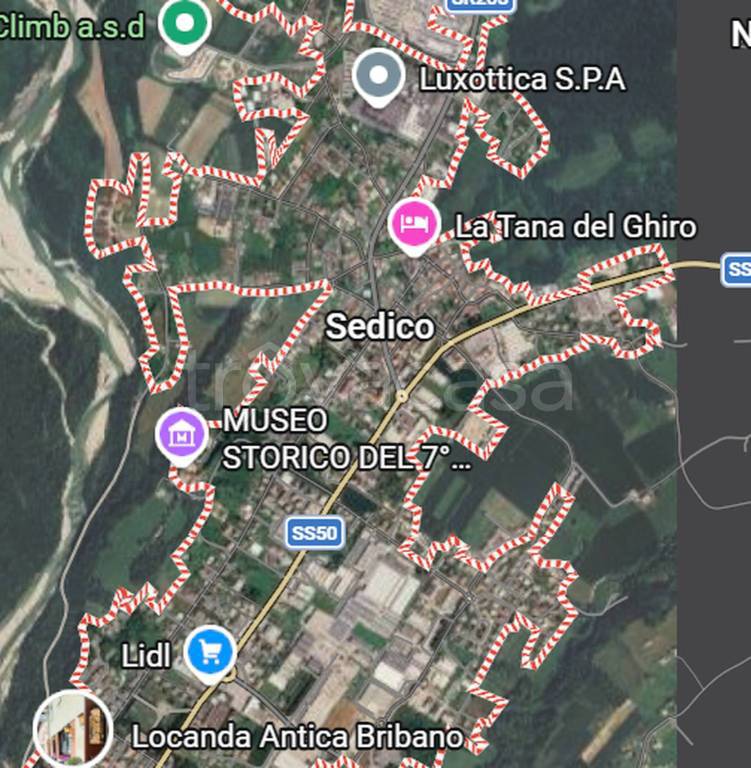Image resolution: width=751 pixels, height=768 pixels.
Task: Open the purple MUSEO STORICO museum marker
Action: 180,434
